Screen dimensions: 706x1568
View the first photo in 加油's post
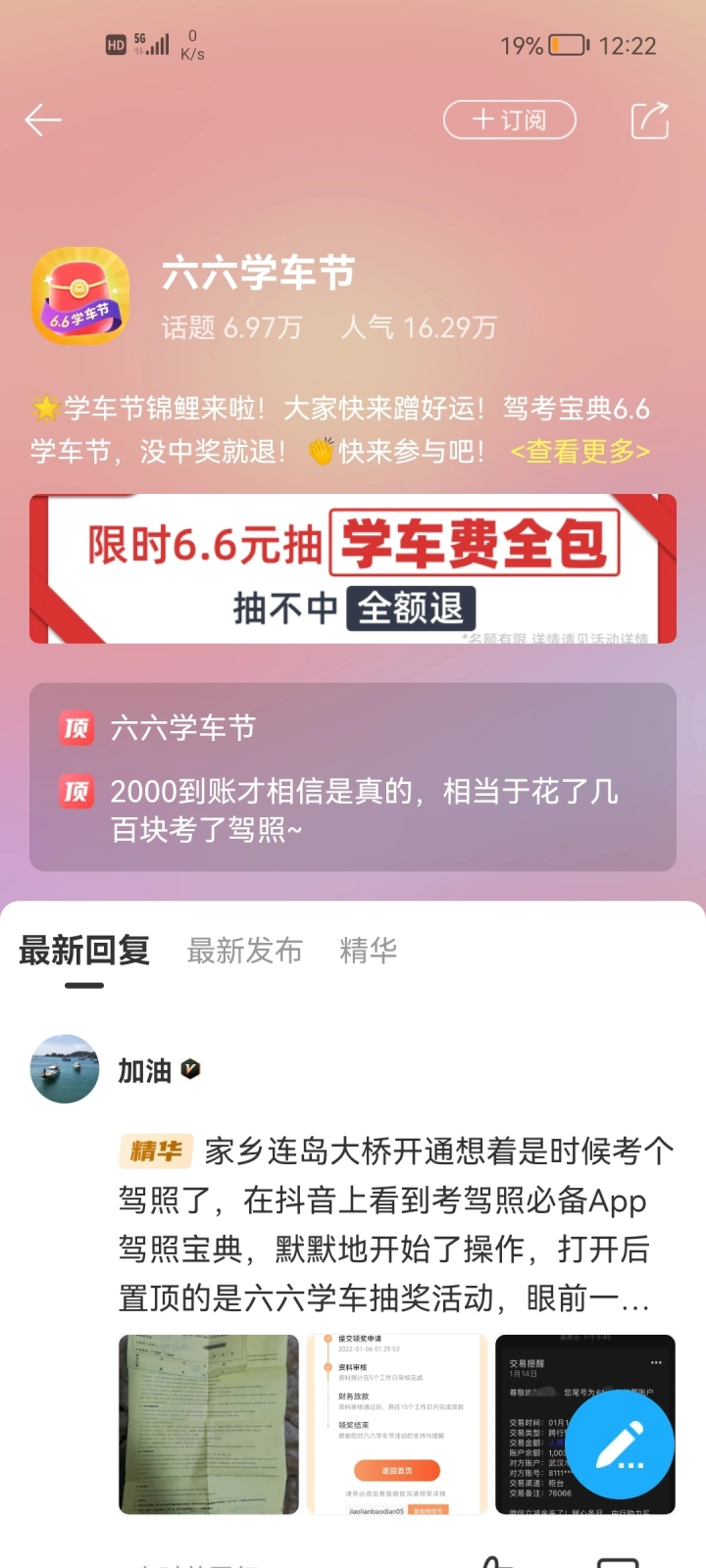pos(208,1424)
